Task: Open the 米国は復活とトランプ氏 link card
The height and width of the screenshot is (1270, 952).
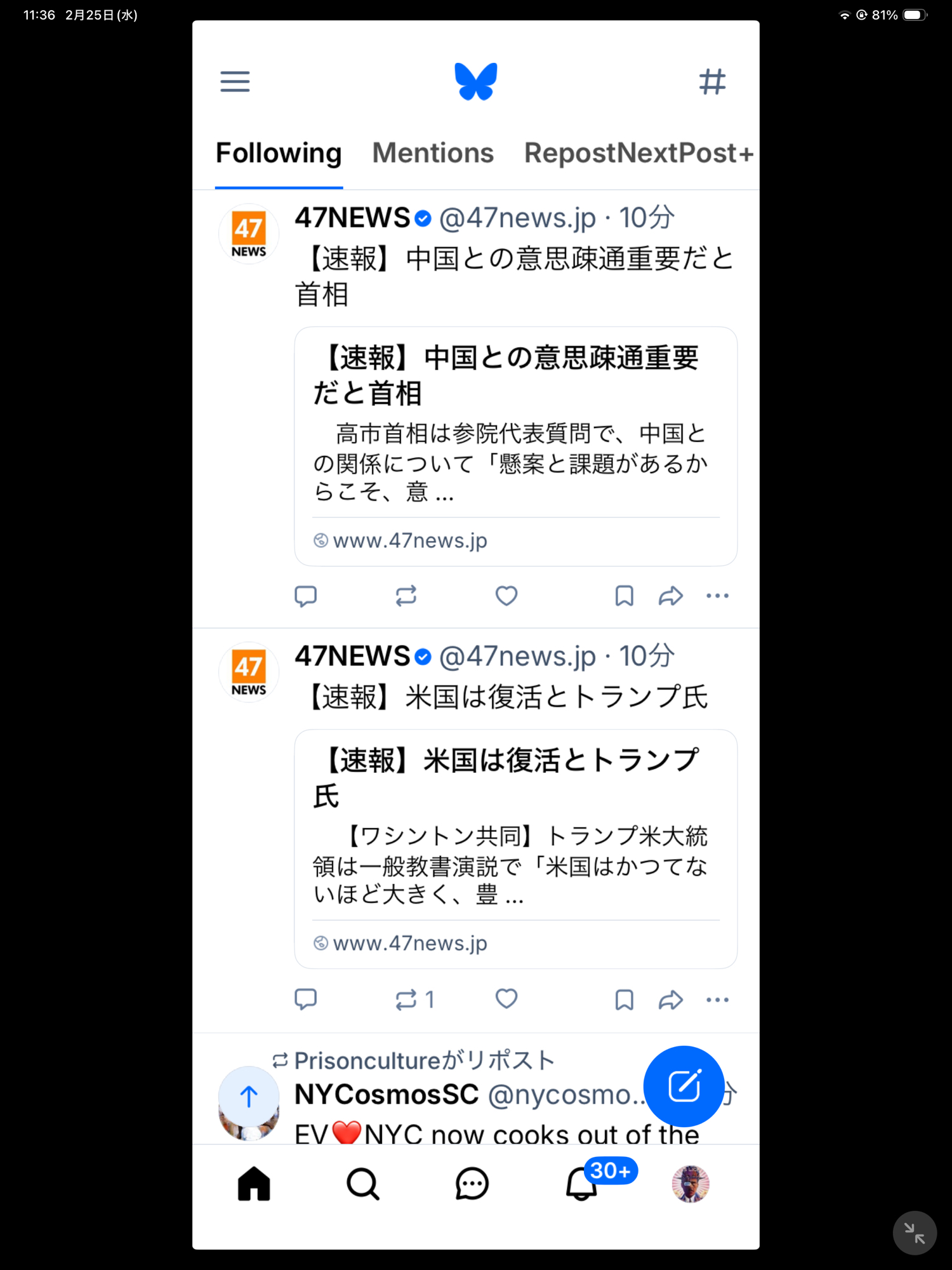Action: (x=515, y=848)
